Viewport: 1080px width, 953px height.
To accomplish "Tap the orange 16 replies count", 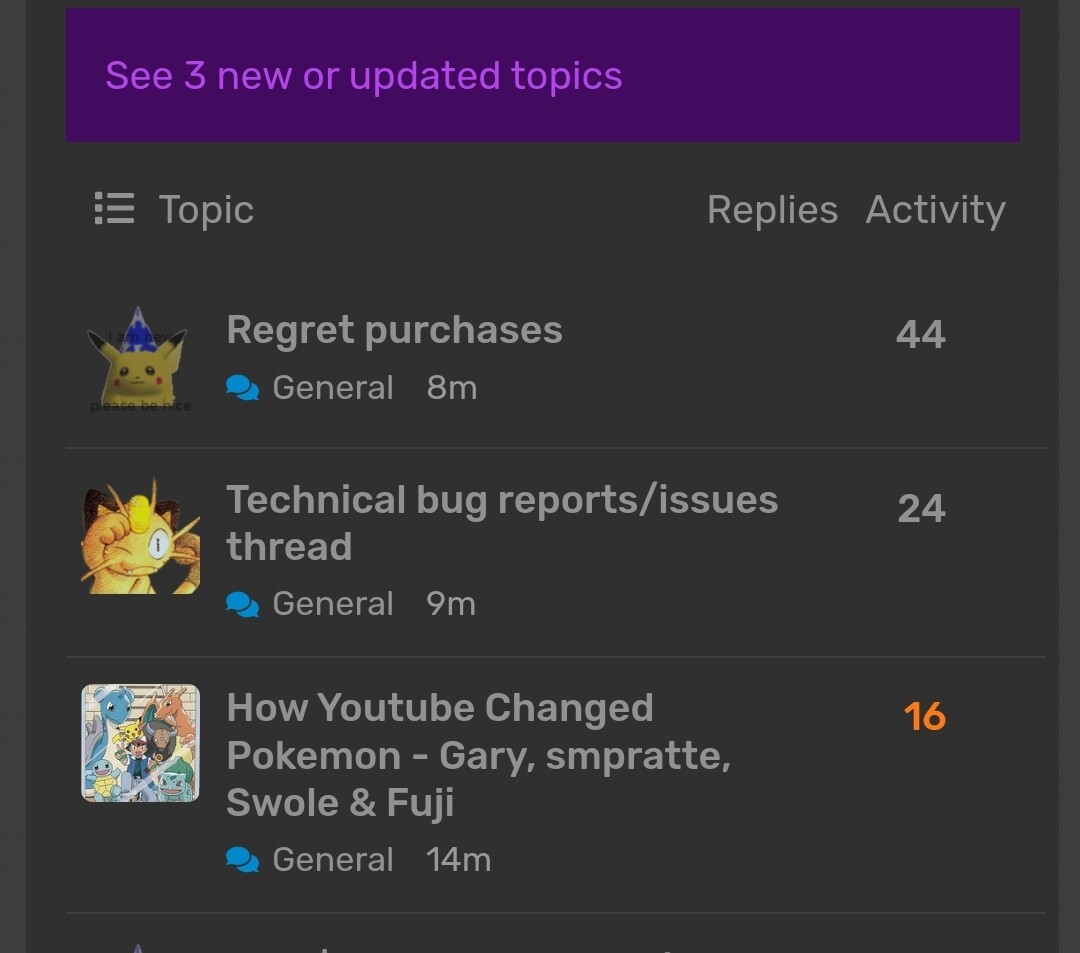I will [x=924, y=716].
